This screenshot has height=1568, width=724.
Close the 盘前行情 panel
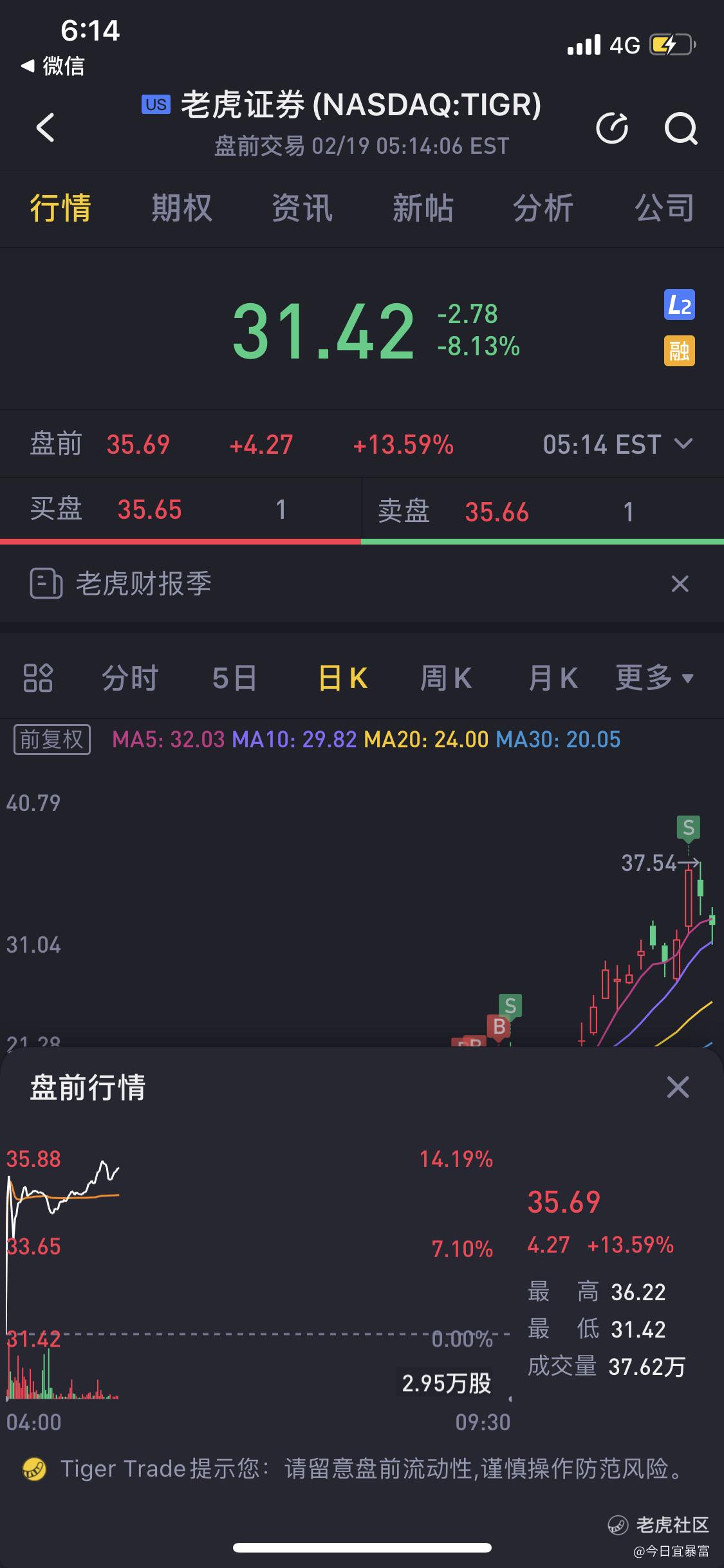678,1087
